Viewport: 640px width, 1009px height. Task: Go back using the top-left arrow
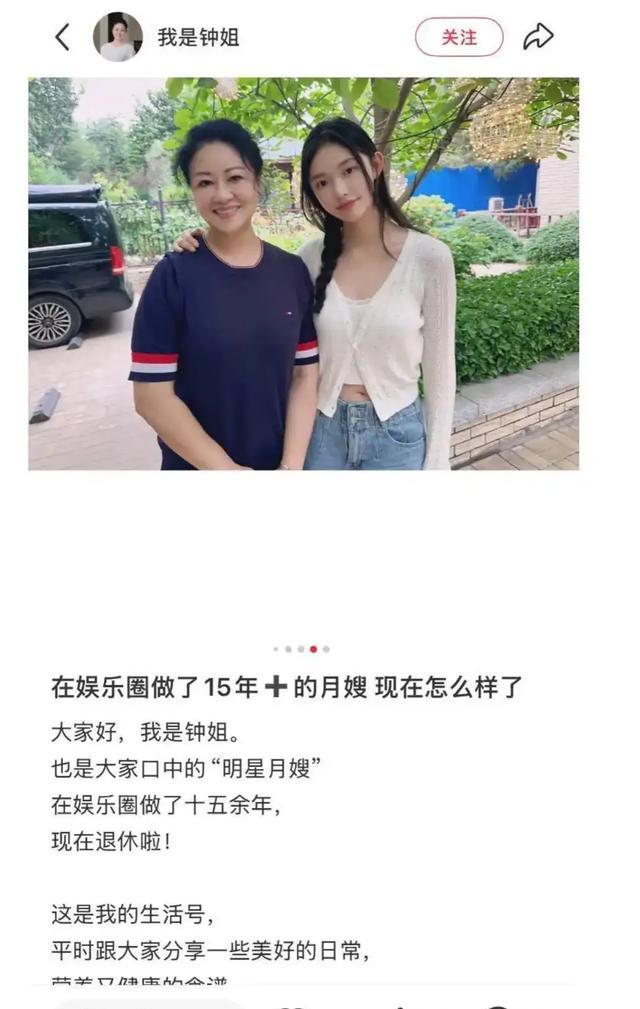(62, 38)
